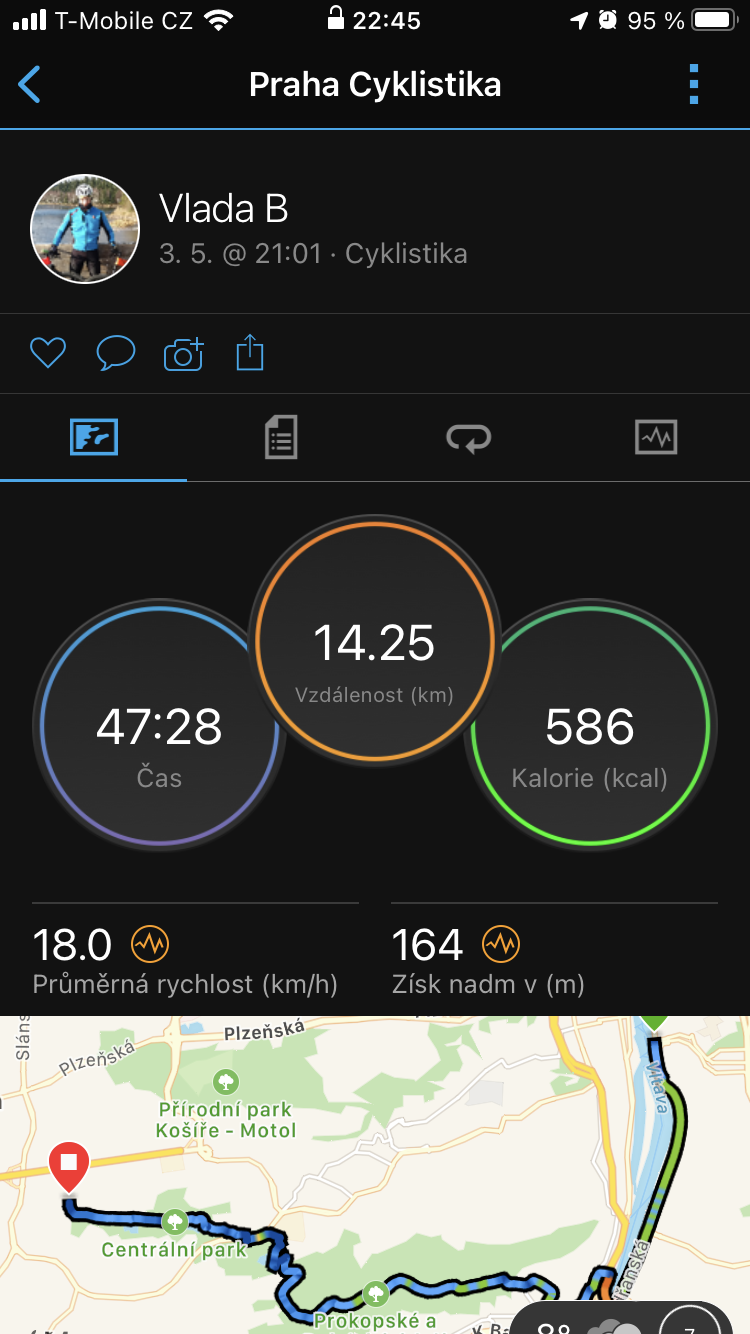Switch to the stats details tab
750x1334 pixels.
[x=281, y=437]
